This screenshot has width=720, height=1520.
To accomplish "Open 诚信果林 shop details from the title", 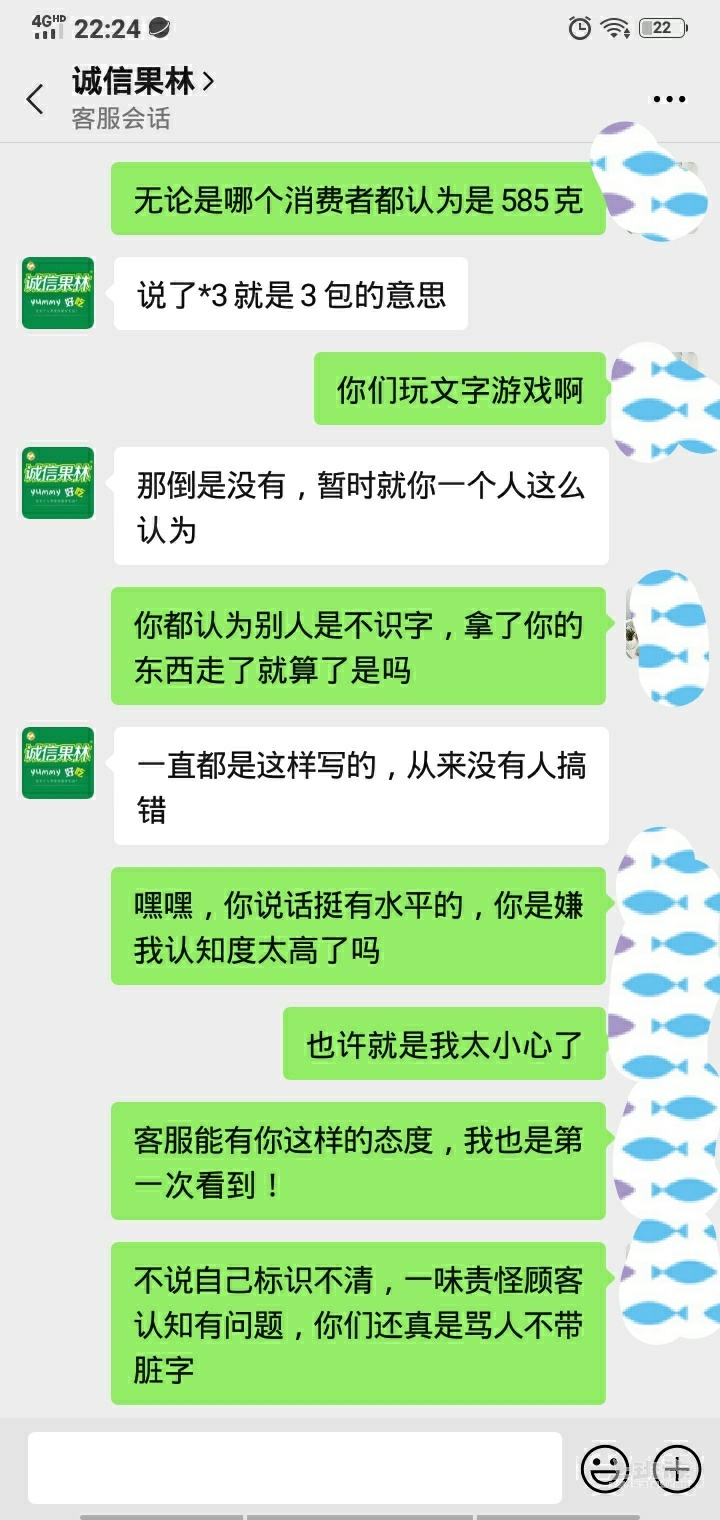I will 142,81.
